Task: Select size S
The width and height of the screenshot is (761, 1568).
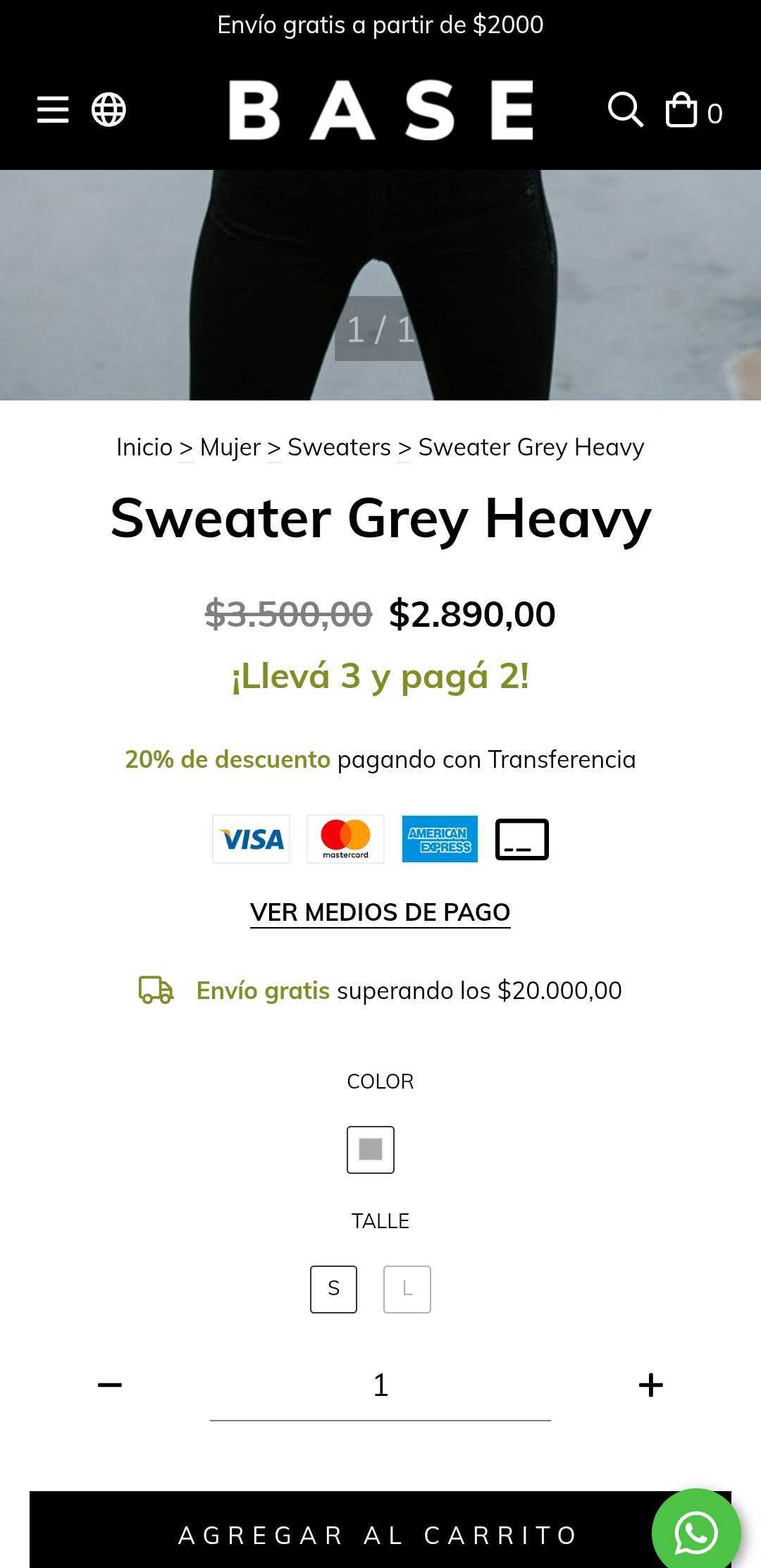Action: pos(333,1289)
